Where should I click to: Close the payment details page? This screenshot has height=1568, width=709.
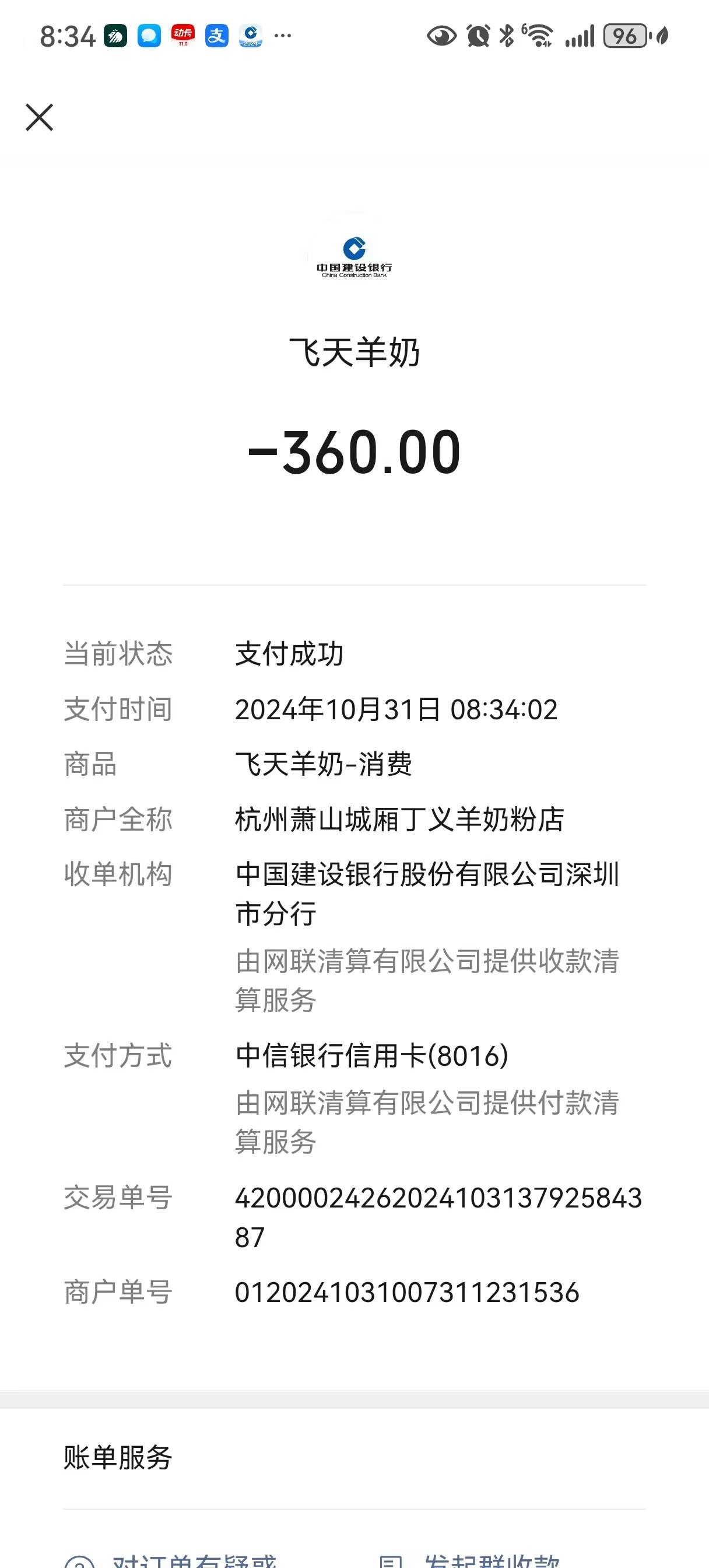coord(40,117)
